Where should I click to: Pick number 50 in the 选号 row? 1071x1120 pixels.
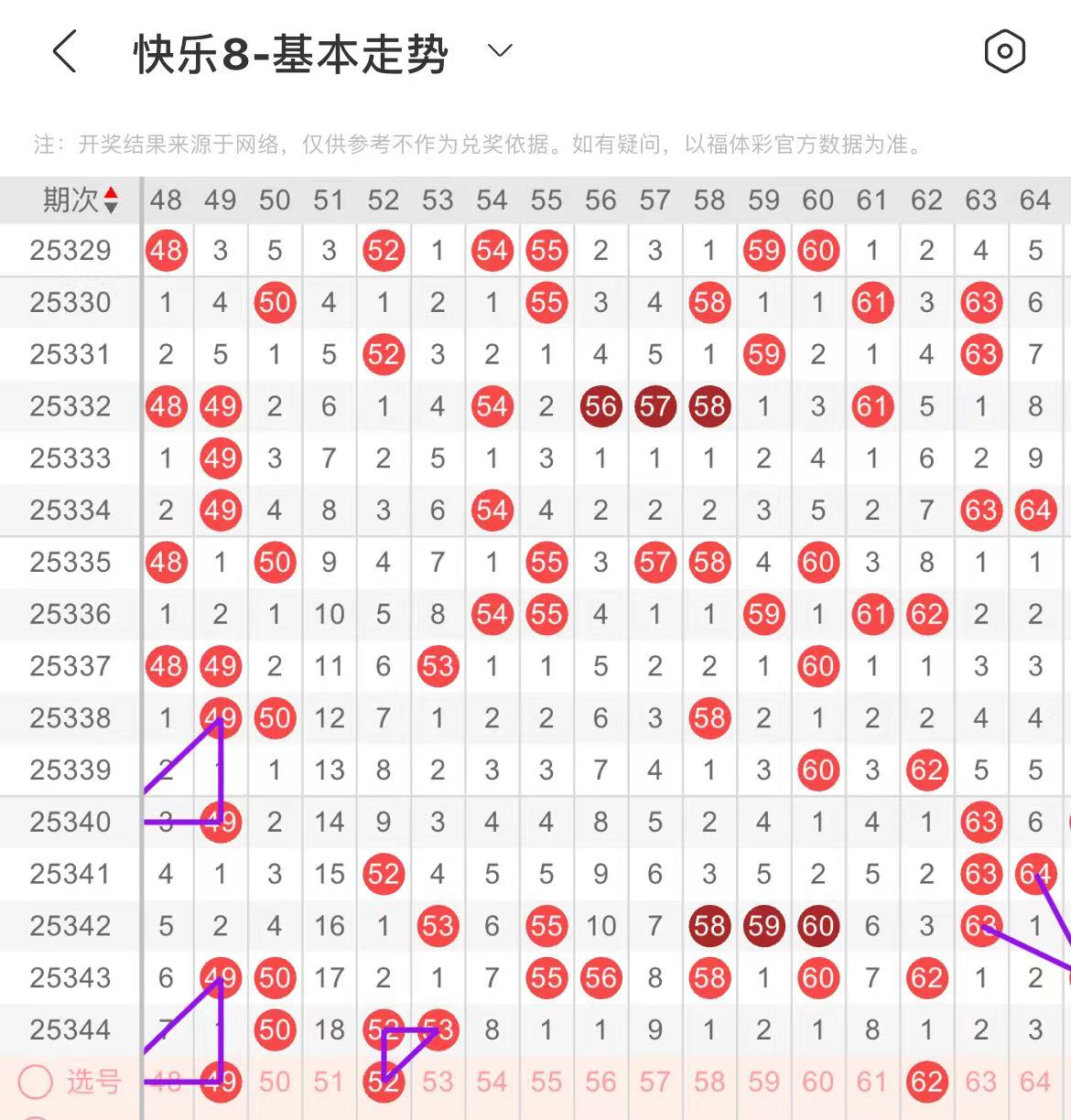[x=275, y=1082]
